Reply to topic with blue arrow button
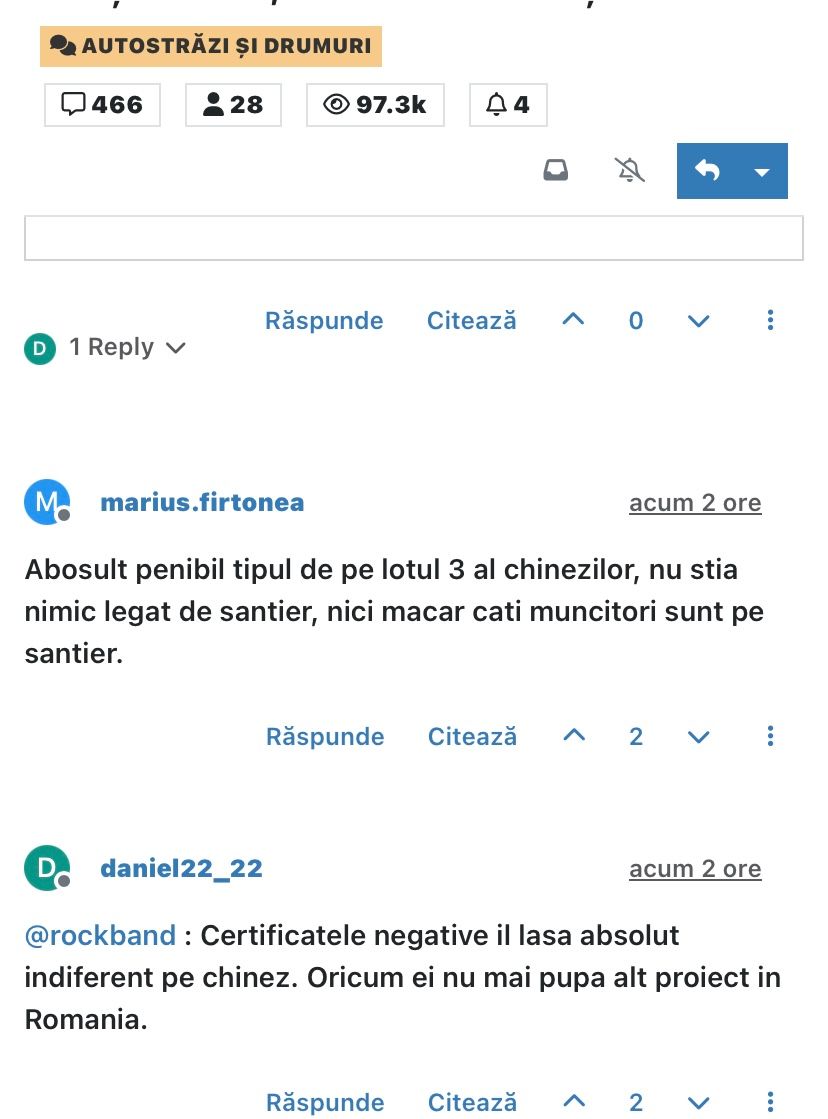The image size is (828, 1119). 707,172
